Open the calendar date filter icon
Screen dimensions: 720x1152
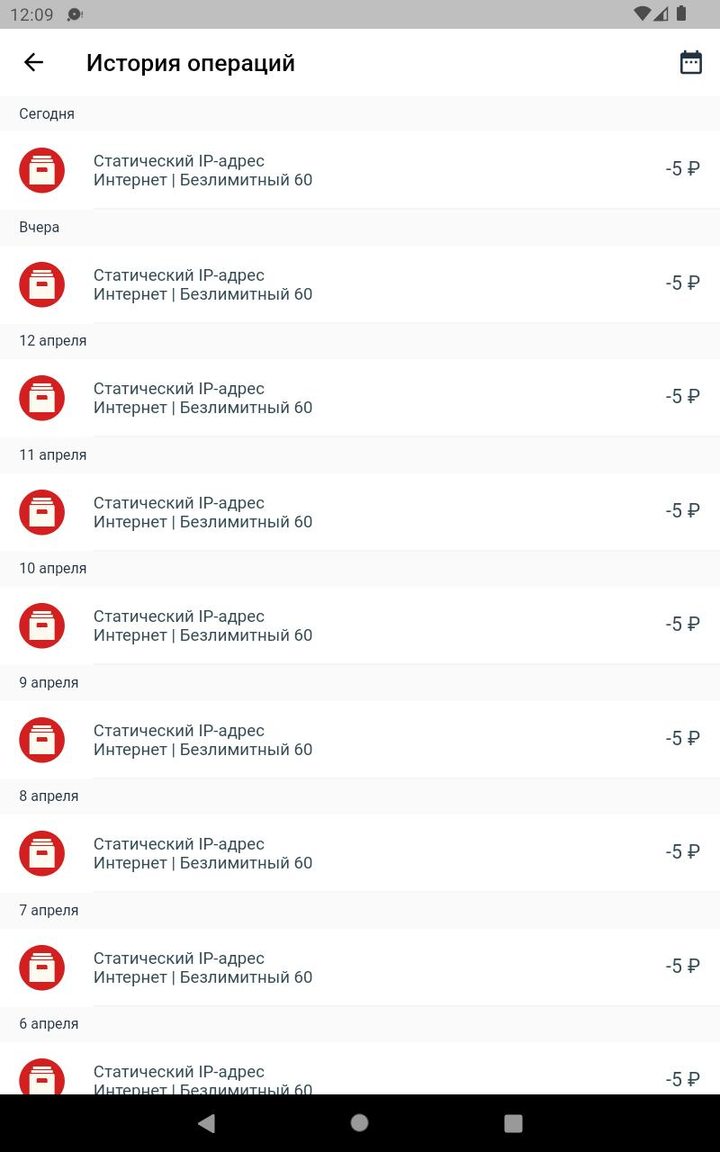(691, 62)
